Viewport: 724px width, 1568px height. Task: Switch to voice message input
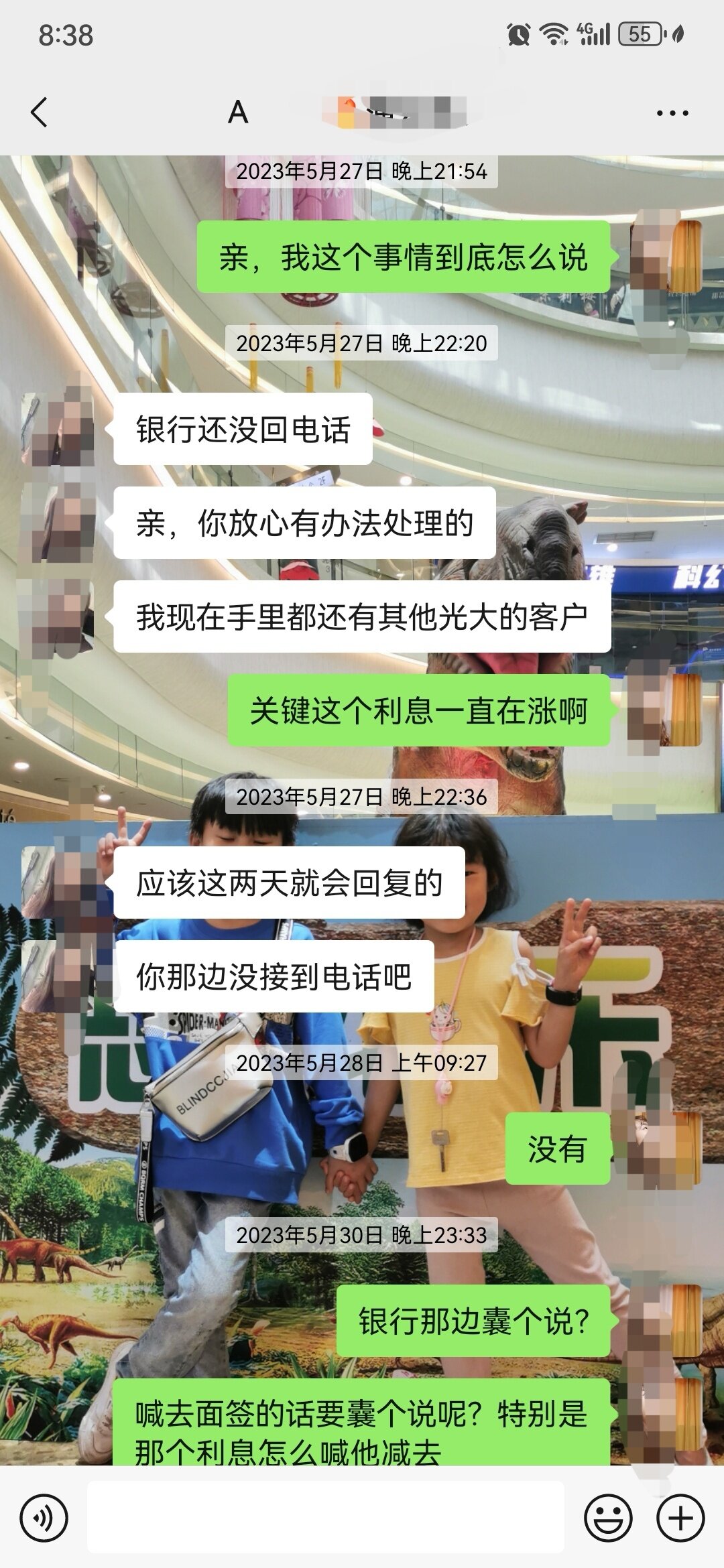click(x=44, y=1518)
